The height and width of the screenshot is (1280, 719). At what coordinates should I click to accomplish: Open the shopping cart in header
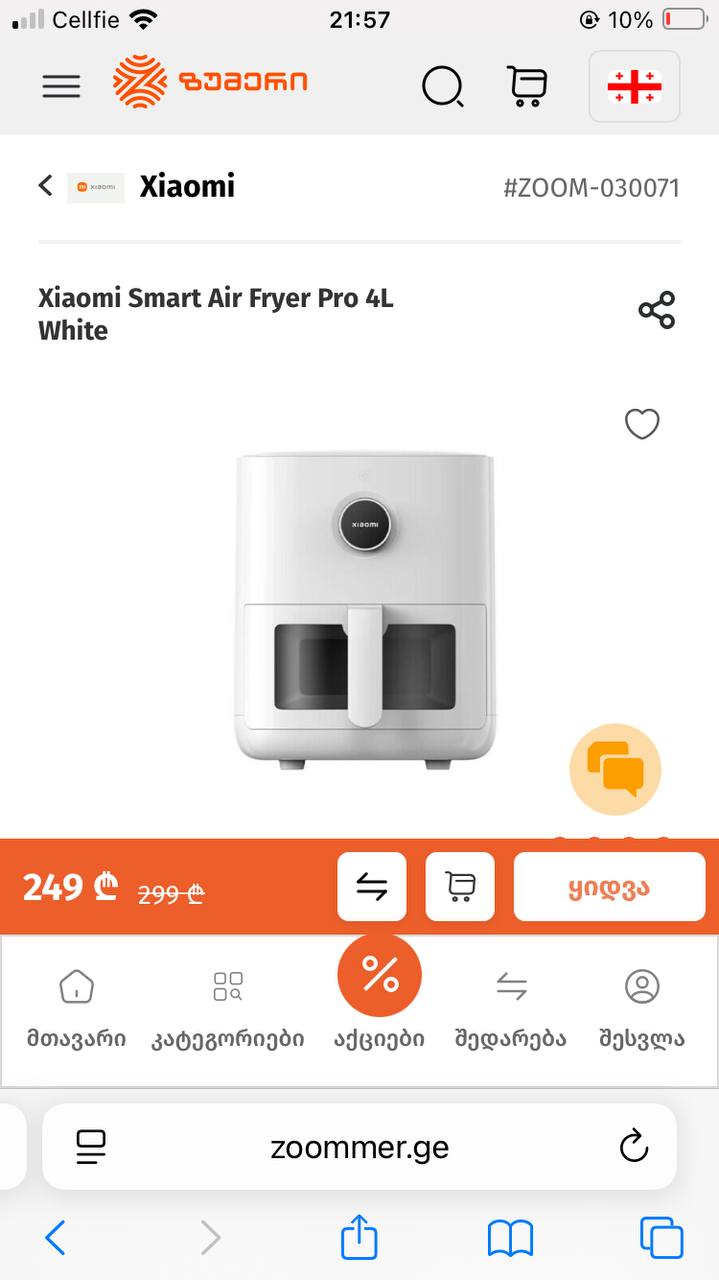point(528,86)
